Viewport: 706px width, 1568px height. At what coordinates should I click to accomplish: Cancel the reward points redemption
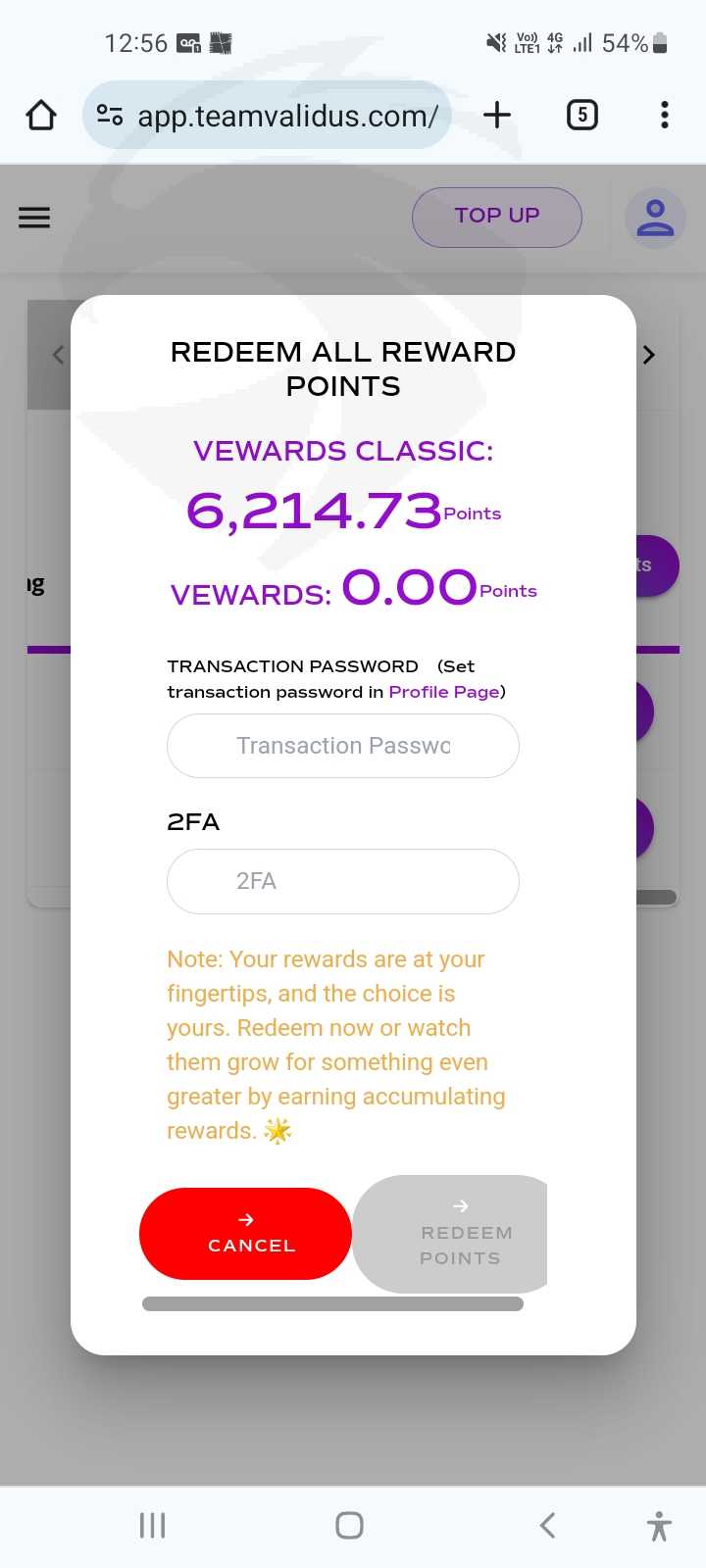tap(245, 1233)
